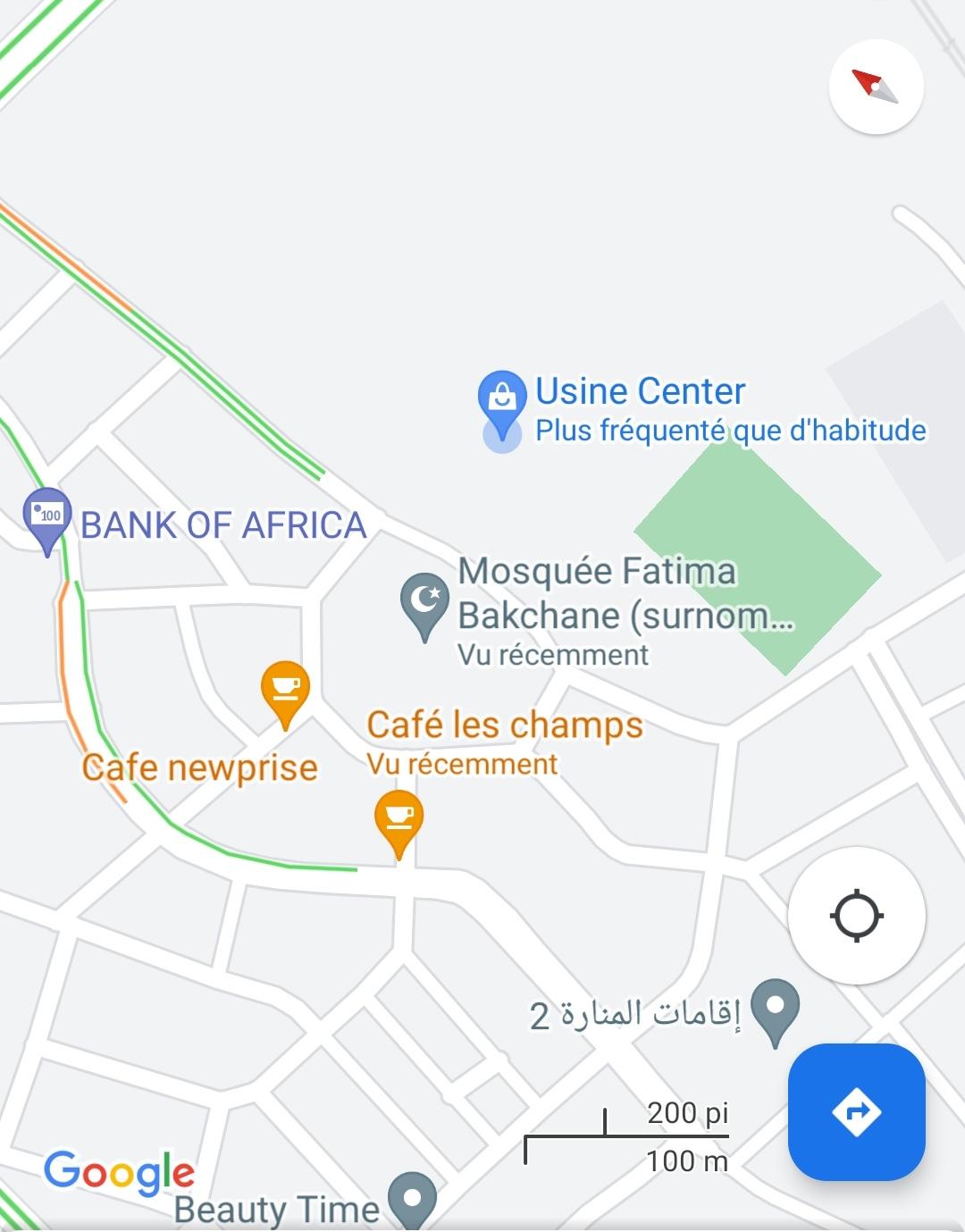Tap the compass to reset map orientation
The image size is (965, 1232).
pyautogui.click(x=876, y=87)
